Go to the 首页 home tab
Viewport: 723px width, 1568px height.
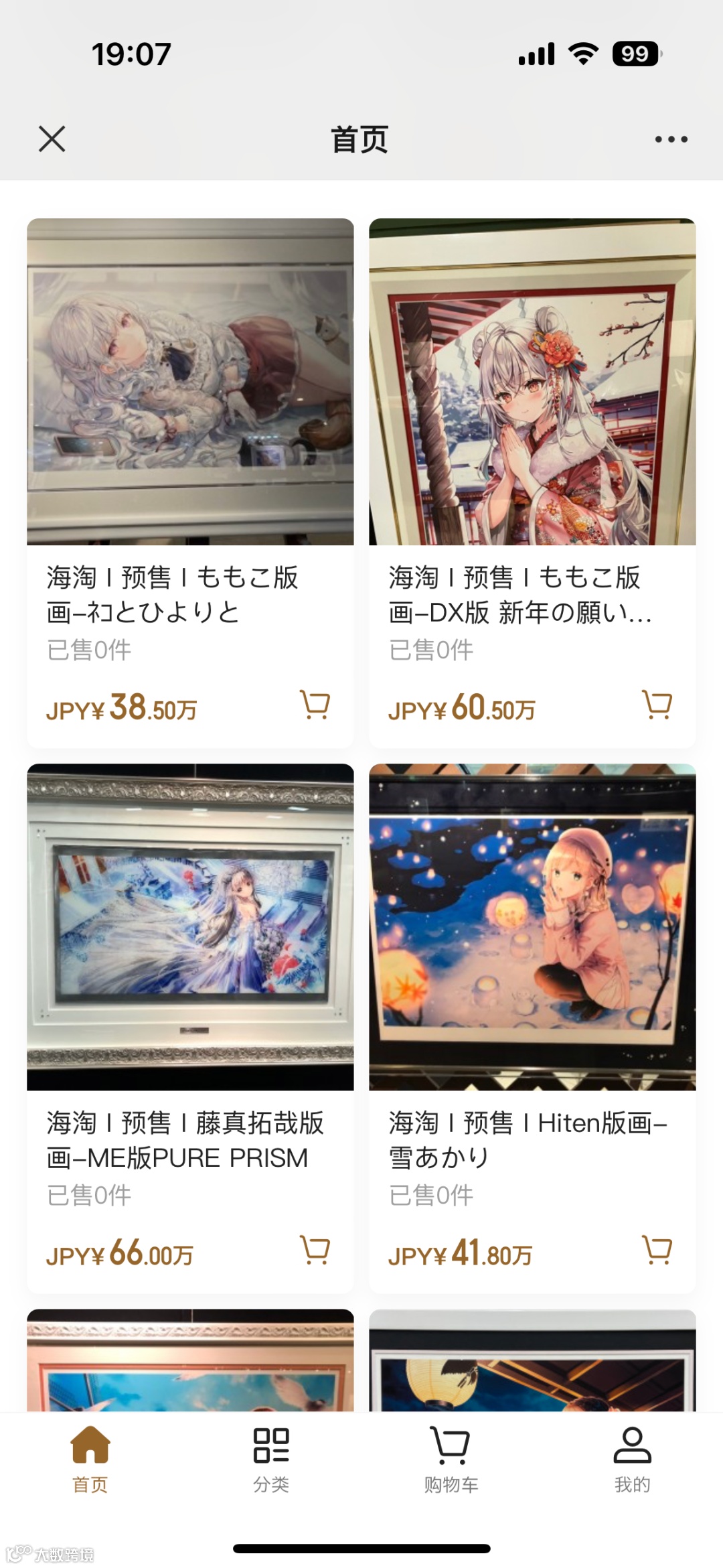pos(90,1459)
